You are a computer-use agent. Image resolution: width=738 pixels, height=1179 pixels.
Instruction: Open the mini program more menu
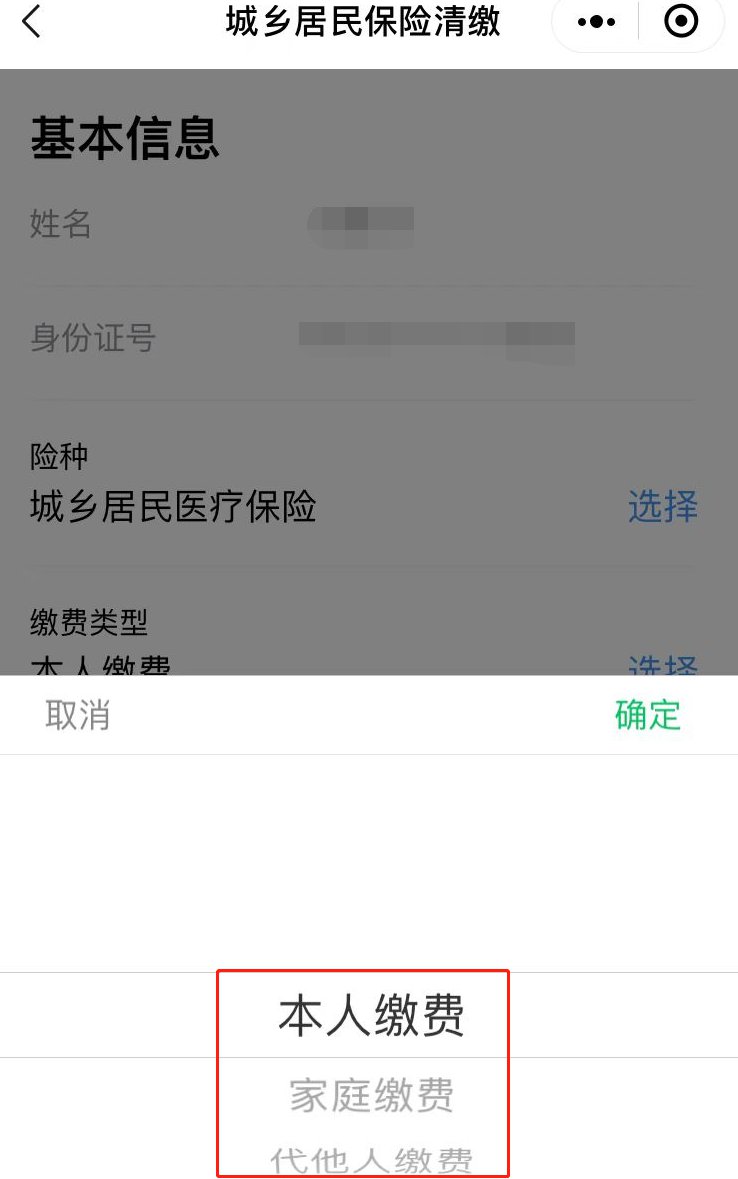click(x=596, y=21)
